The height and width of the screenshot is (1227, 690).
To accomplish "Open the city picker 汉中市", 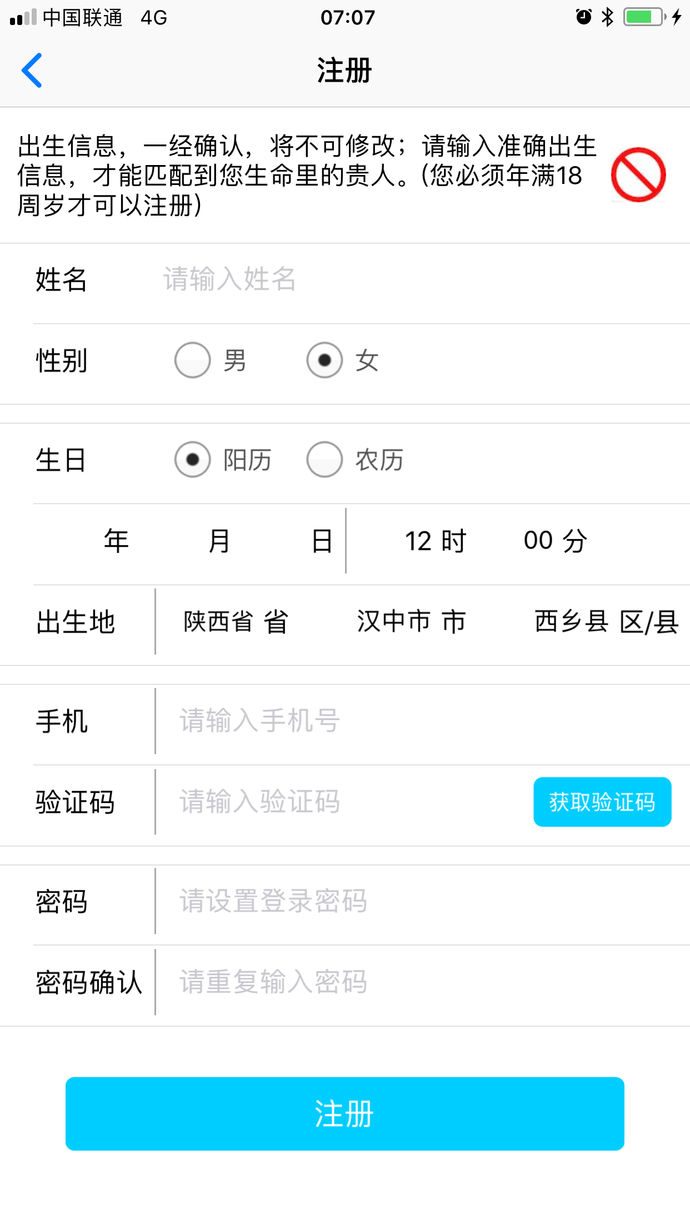I will pyautogui.click(x=411, y=622).
